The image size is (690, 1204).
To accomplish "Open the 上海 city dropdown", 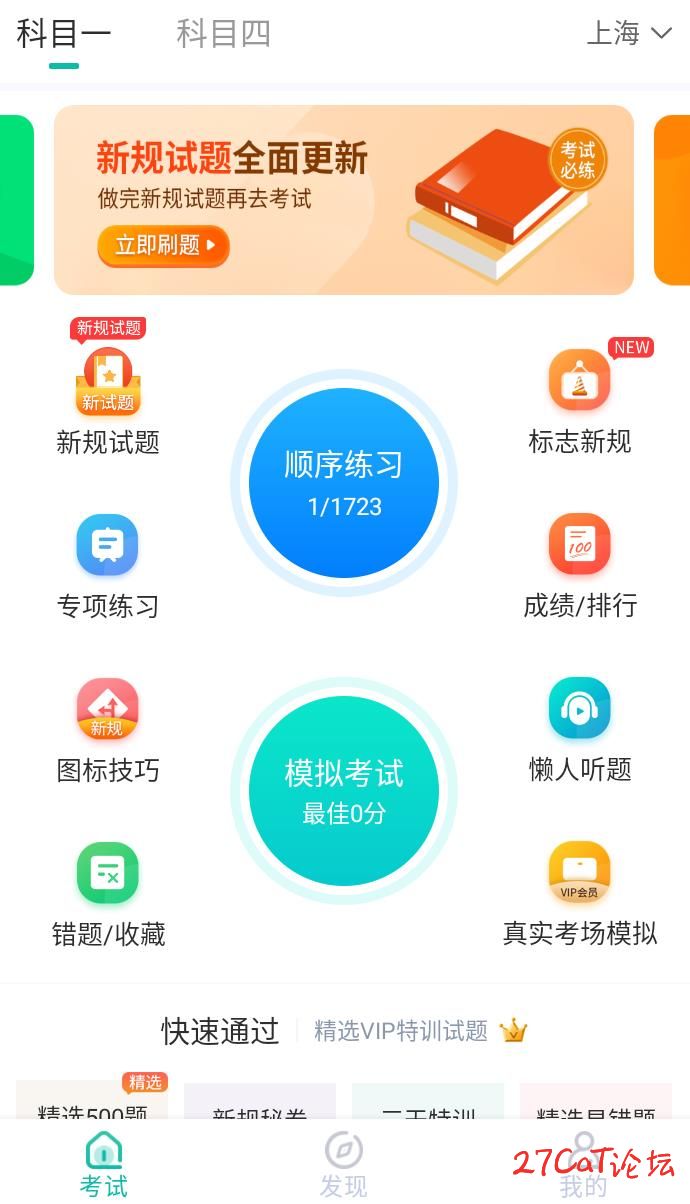I will tap(628, 33).
